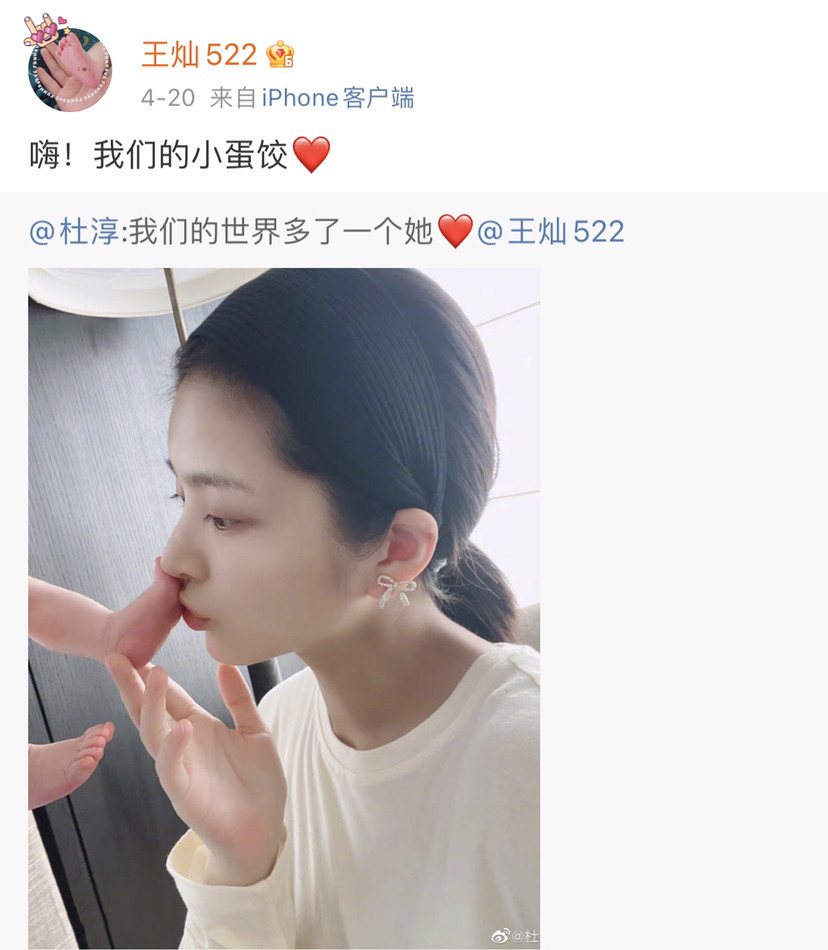Viewport: 828px width, 950px height.
Task: Open the username 王灿522 at top
Action: (x=199, y=54)
